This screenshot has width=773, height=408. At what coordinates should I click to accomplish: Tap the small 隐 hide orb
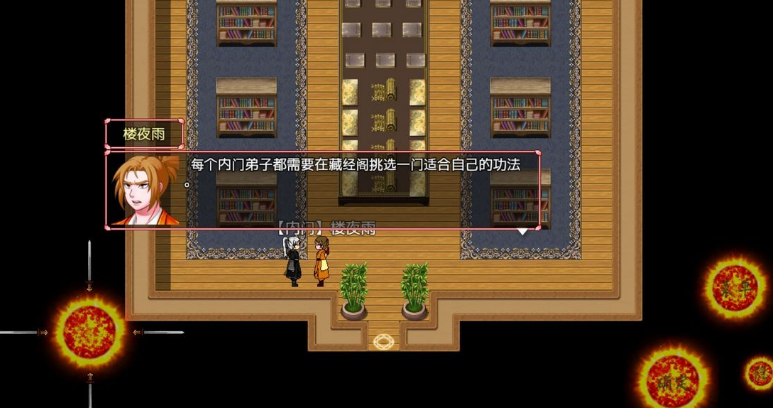(x=760, y=373)
